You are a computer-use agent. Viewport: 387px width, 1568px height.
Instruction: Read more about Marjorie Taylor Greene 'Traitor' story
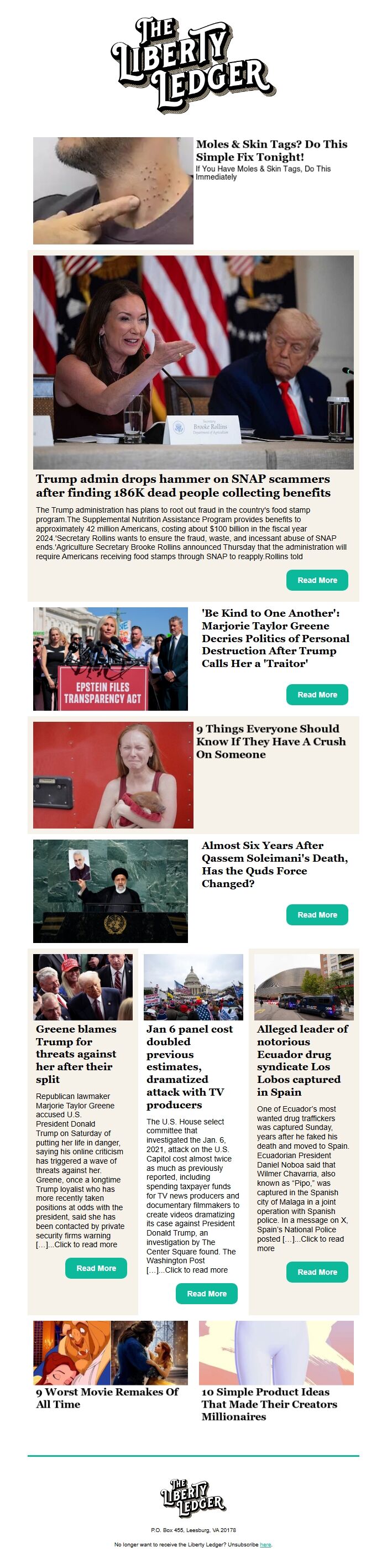[x=316, y=695]
